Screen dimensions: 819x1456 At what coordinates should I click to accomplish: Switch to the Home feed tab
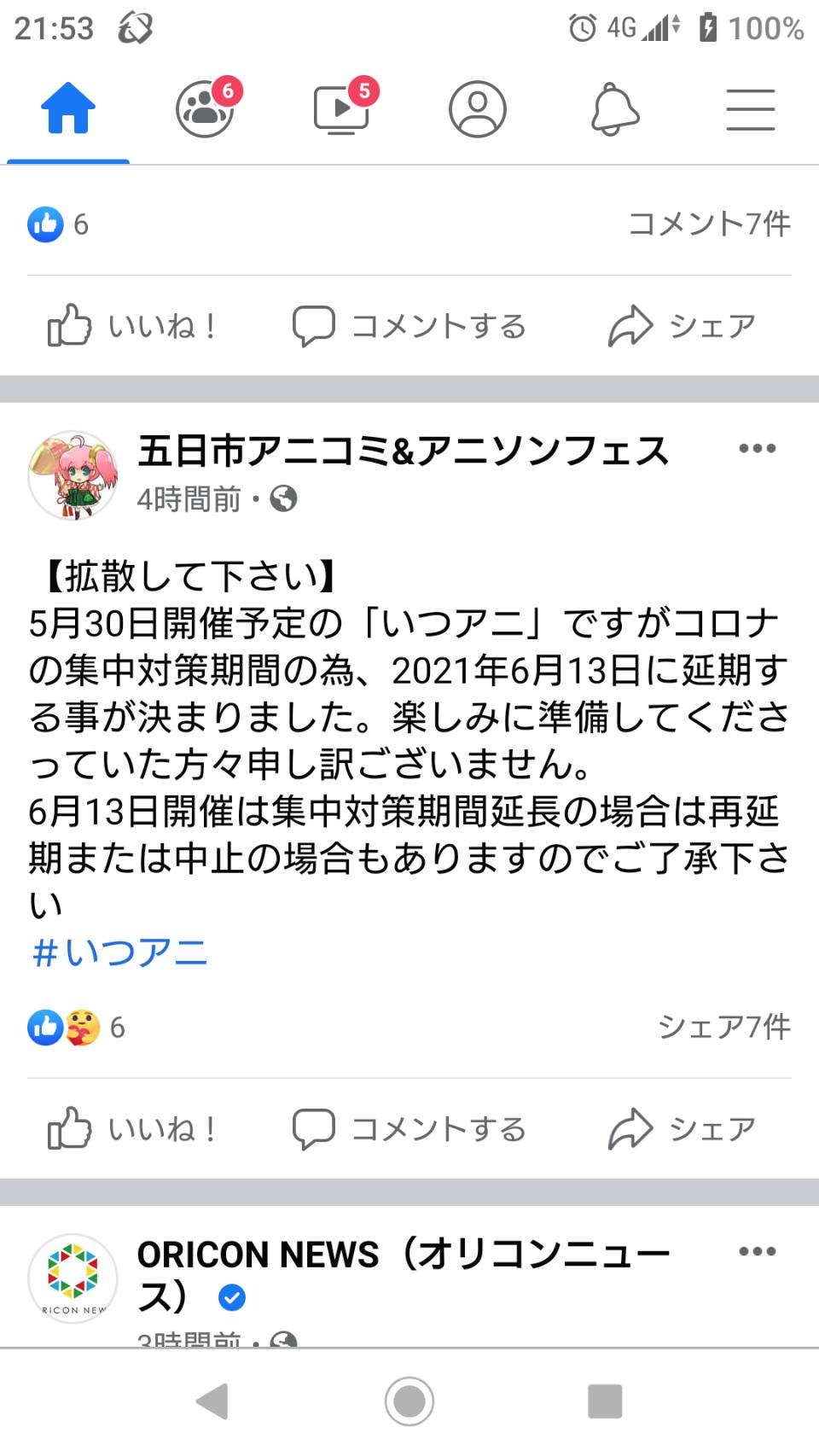(68, 109)
